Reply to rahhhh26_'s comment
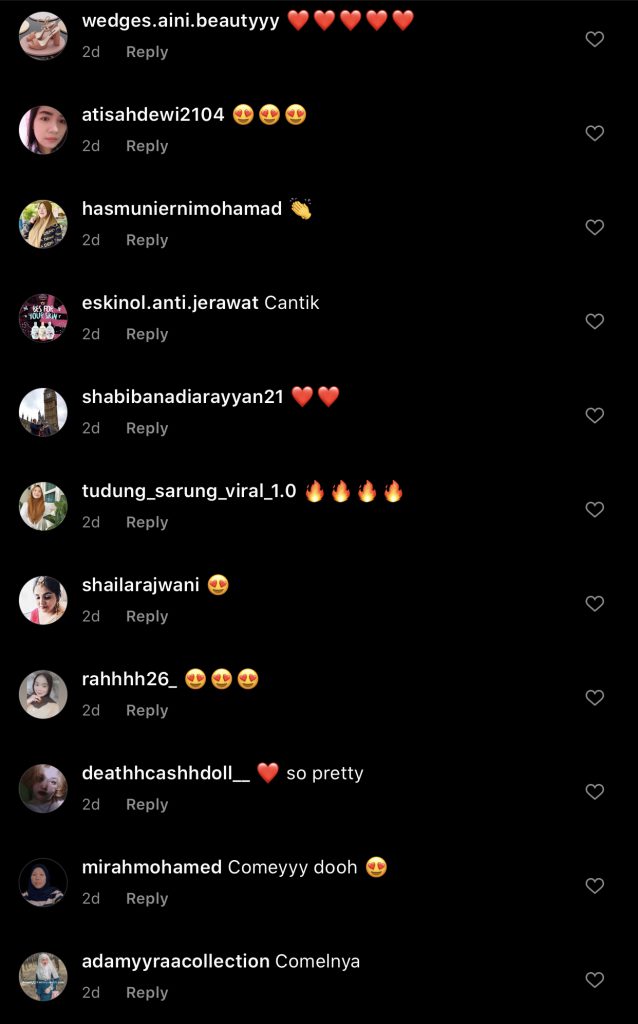 click(147, 710)
